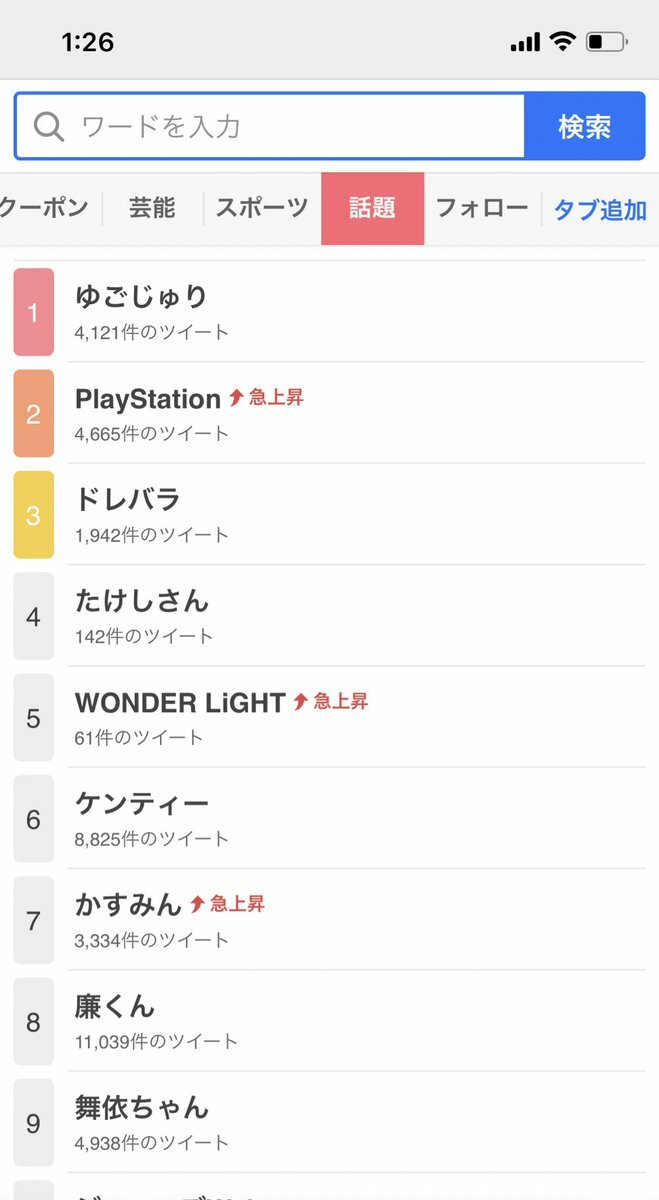
Task: Open the 廉くん trend entry
Action: [330, 1021]
